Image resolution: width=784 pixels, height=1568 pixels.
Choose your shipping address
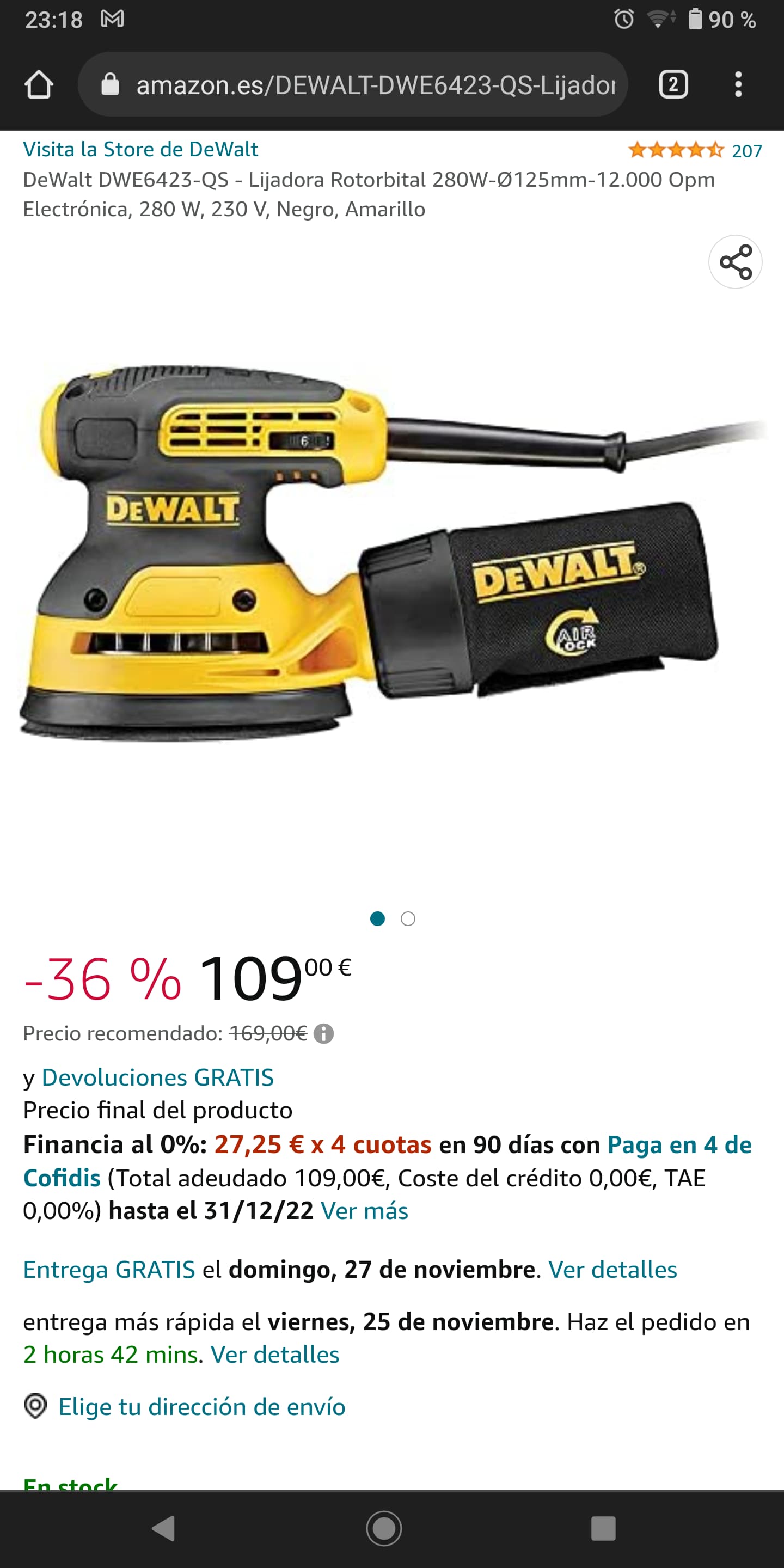[201, 1407]
